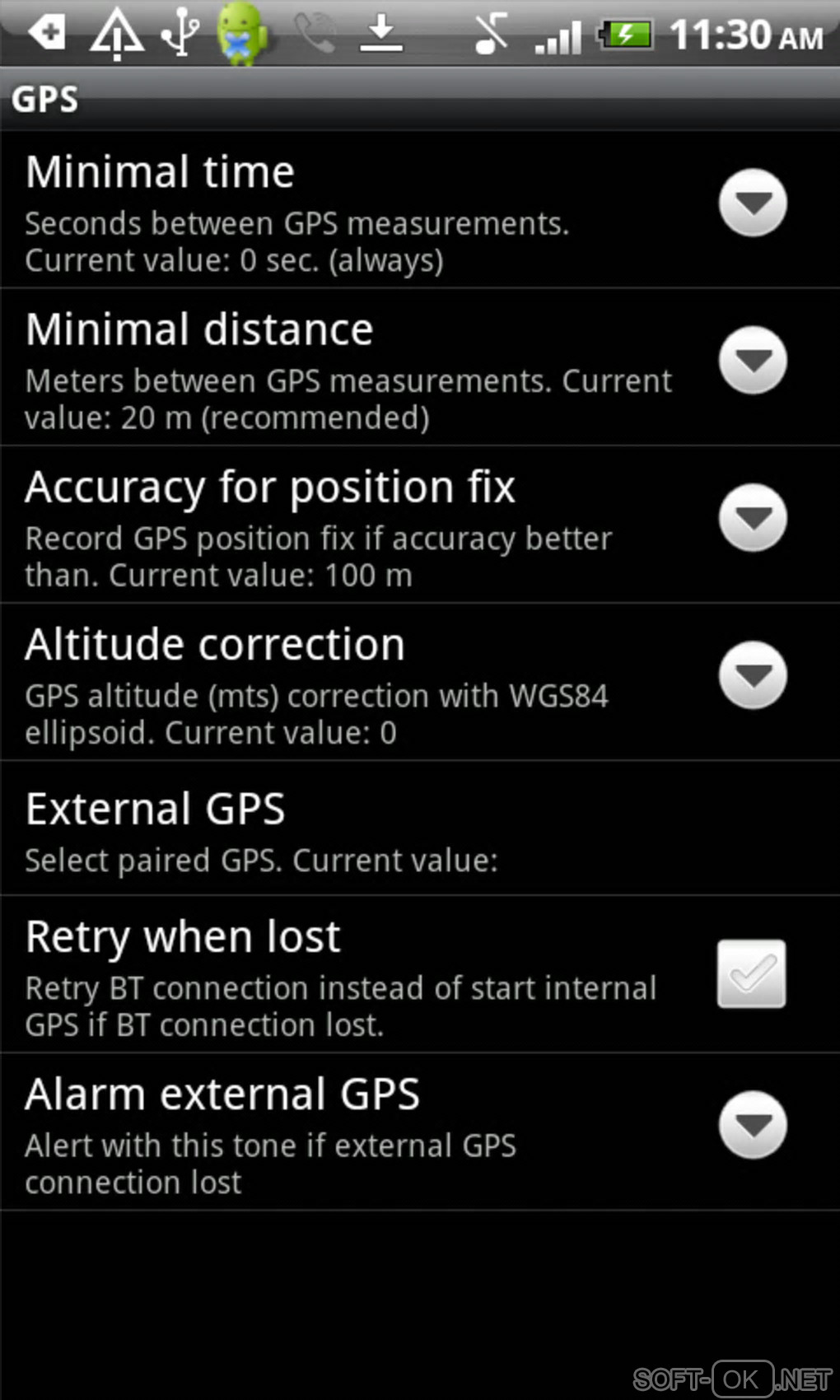This screenshot has height=1400, width=840.
Task: Toggle the Retry when lost checkbox
Action: (751, 974)
